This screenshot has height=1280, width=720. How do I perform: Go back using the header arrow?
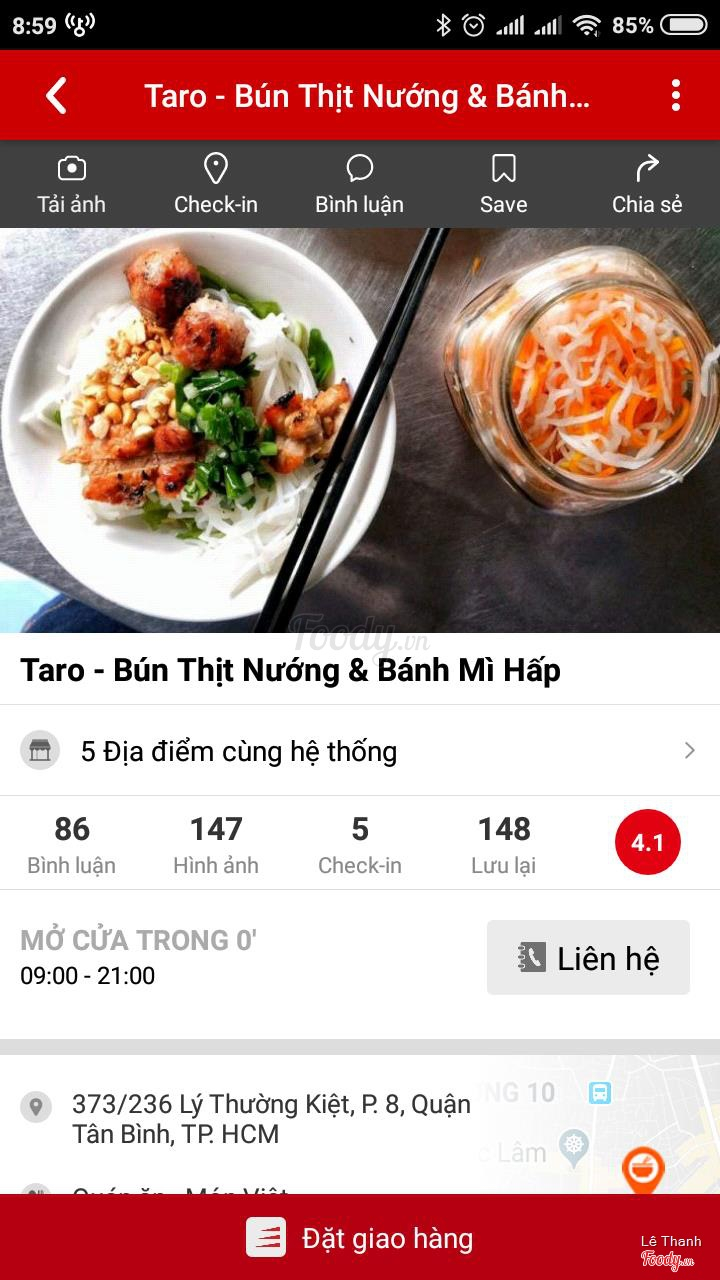pyautogui.click(x=57, y=96)
